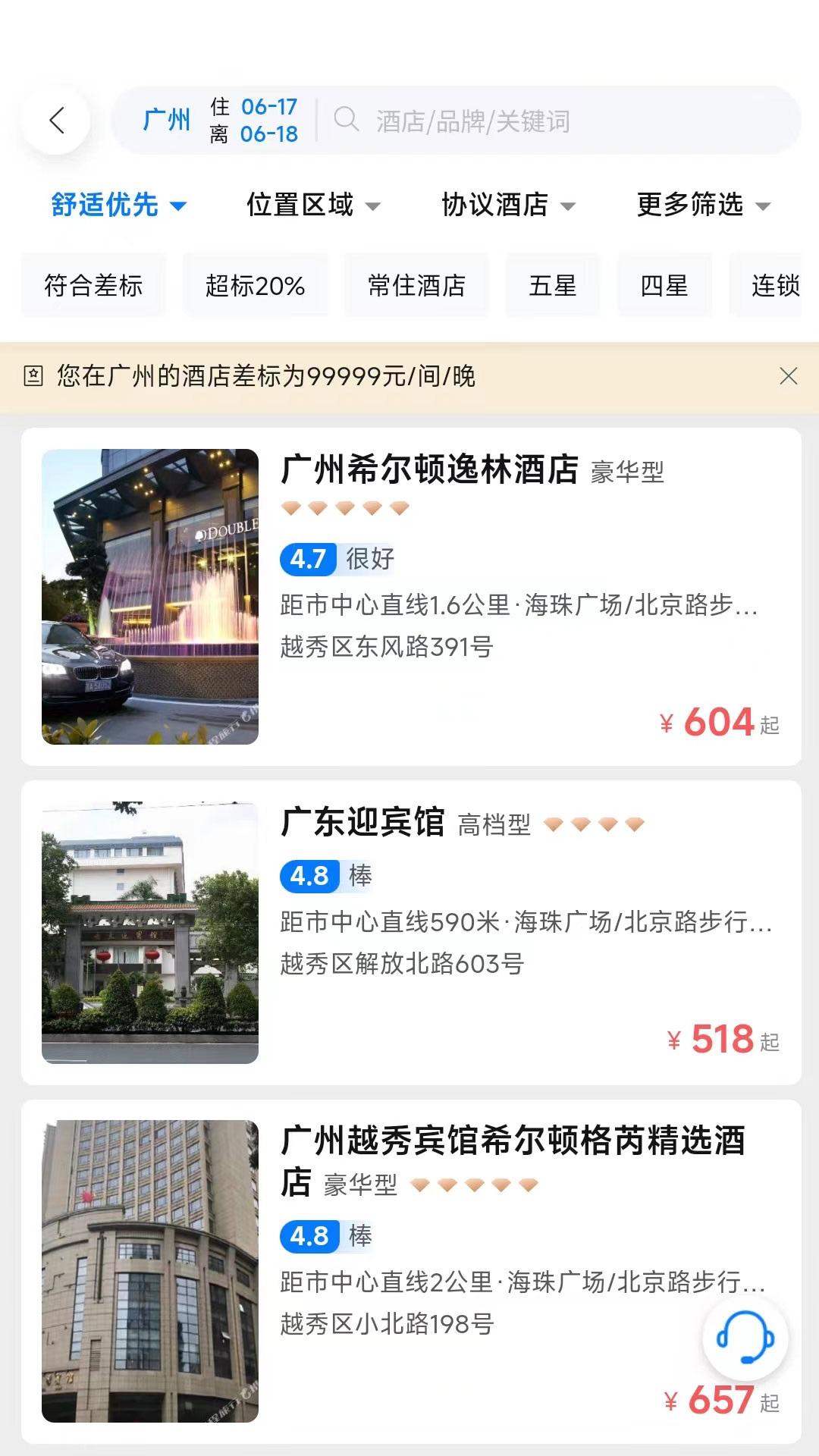819x1456 pixels.
Task: Tap the diamond rating of 广州希尔顿逸林酒店
Action: pos(345,508)
